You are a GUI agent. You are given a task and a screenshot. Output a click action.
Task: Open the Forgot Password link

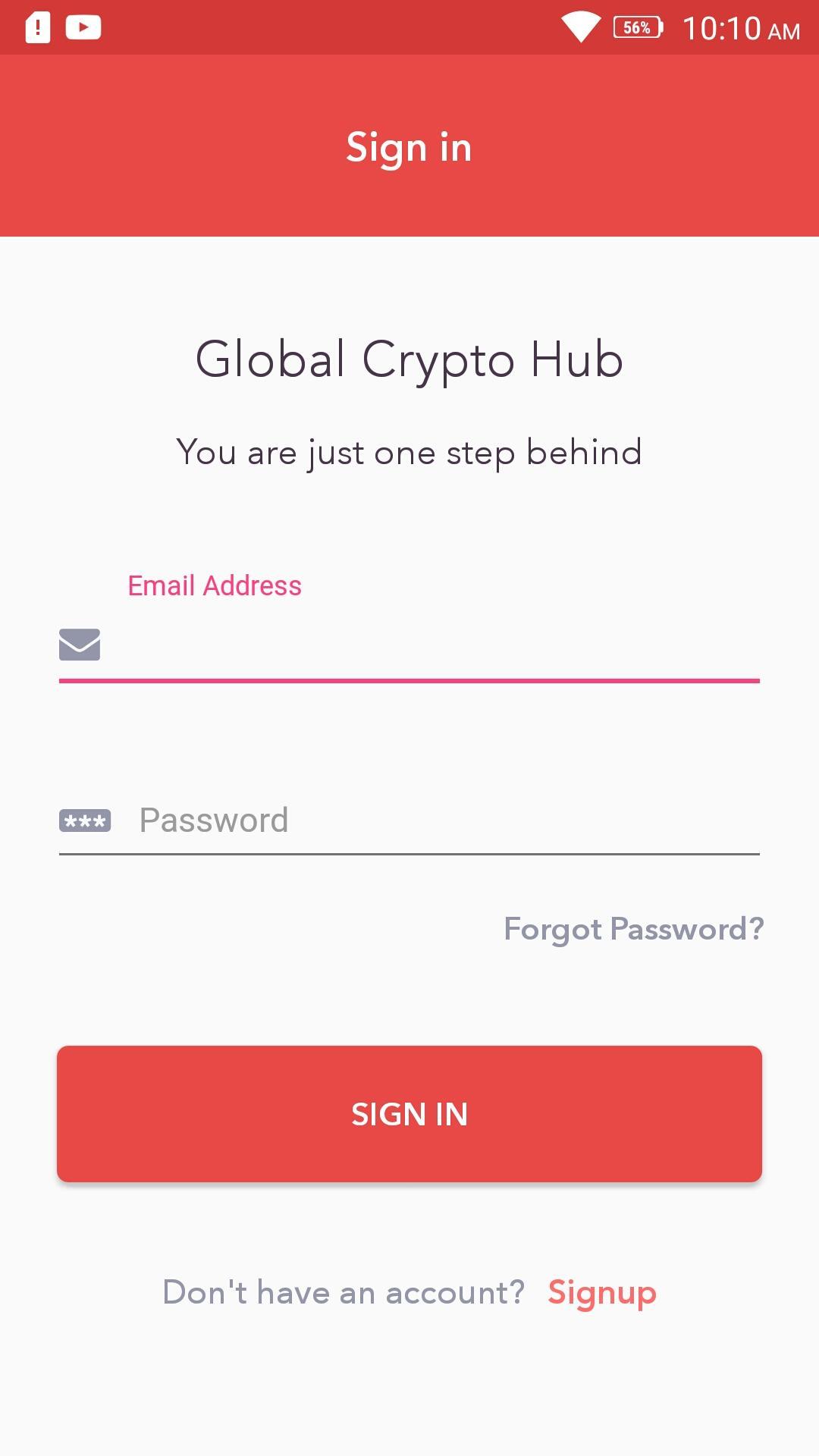click(x=634, y=929)
